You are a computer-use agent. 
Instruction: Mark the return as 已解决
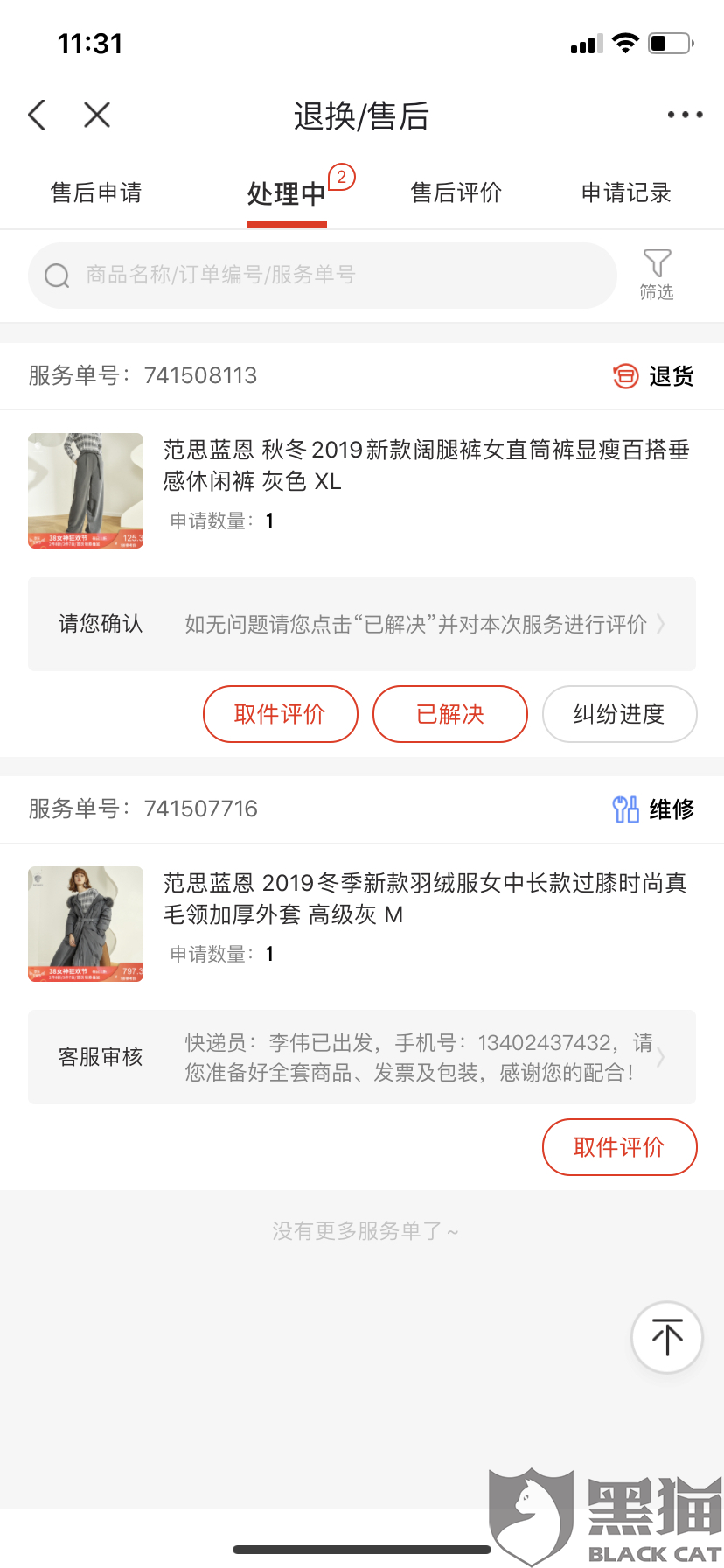click(450, 714)
